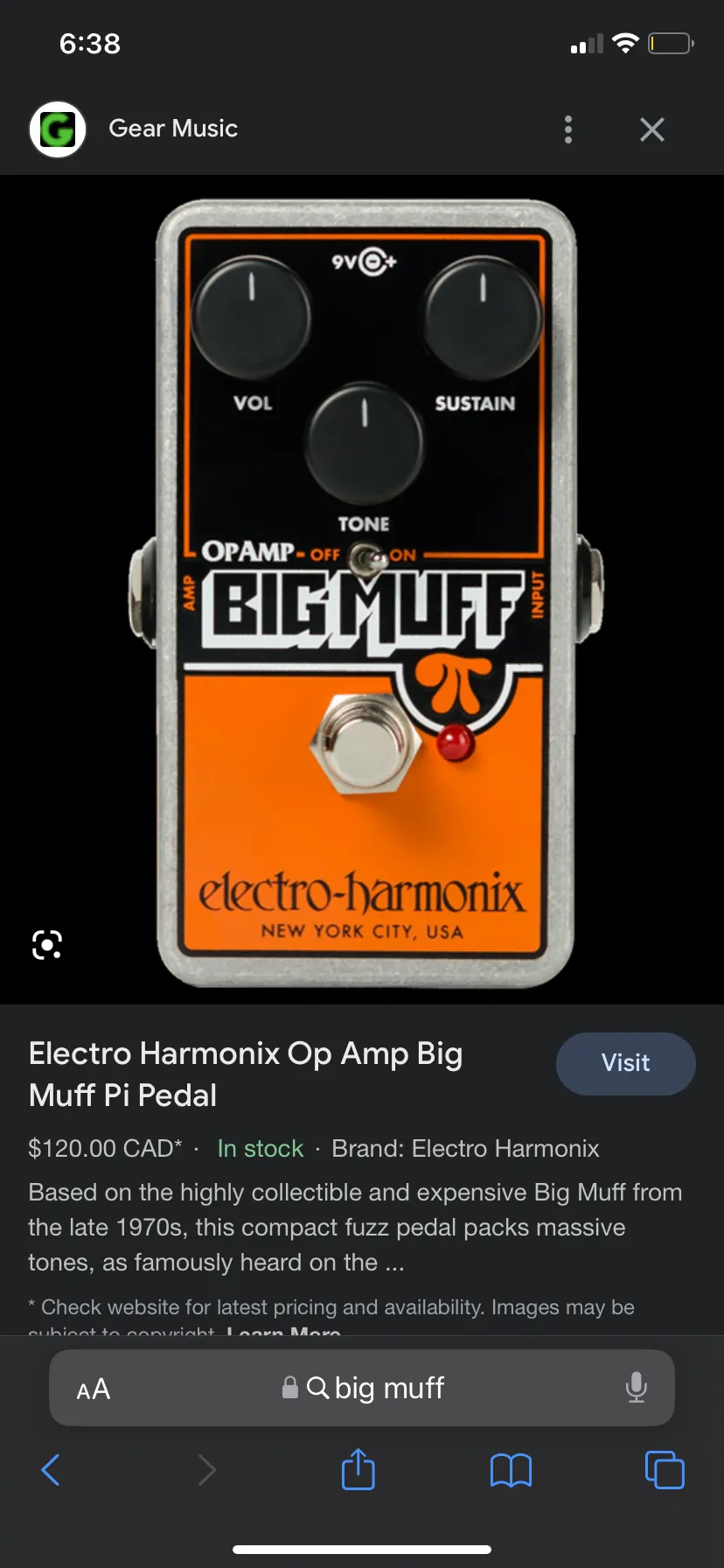Share this page
The height and width of the screenshot is (1568, 724).
358,1470
